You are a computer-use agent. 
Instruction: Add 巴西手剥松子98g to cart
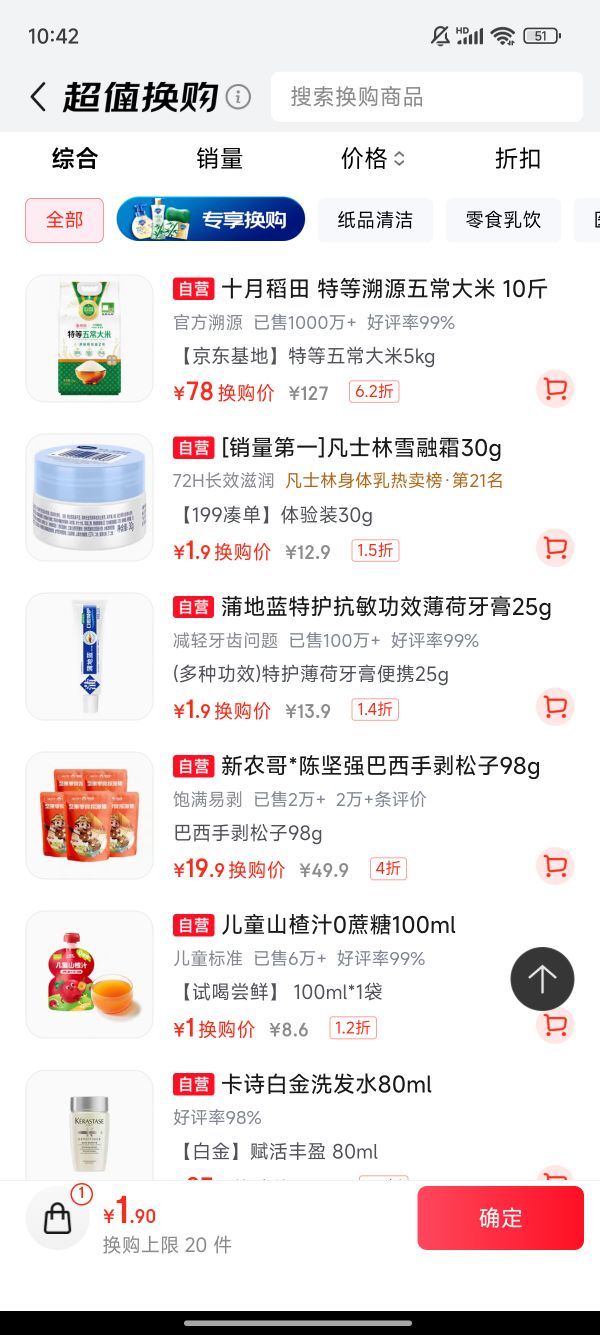point(555,866)
